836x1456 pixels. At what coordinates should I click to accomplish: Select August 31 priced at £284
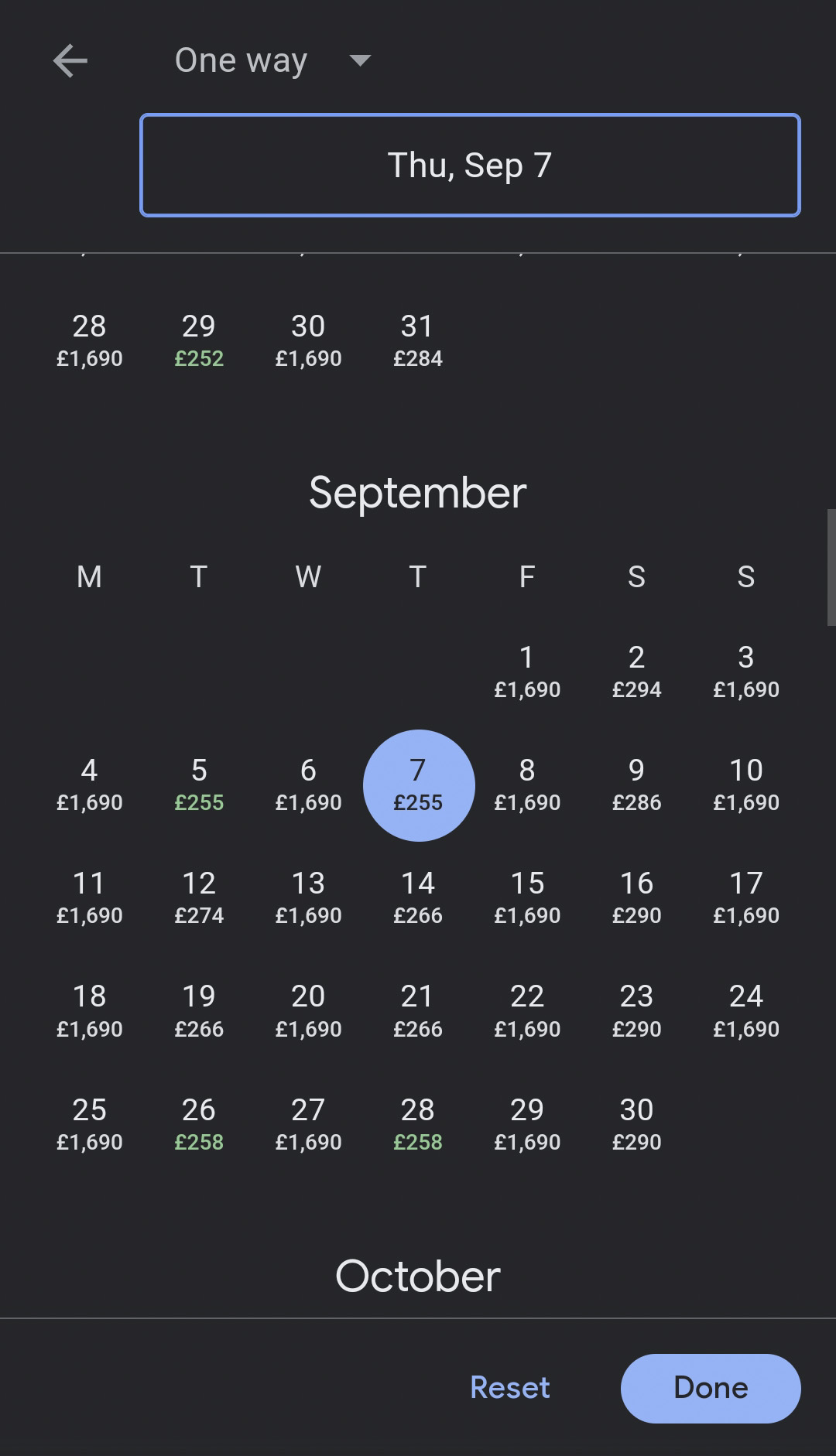pos(418,340)
